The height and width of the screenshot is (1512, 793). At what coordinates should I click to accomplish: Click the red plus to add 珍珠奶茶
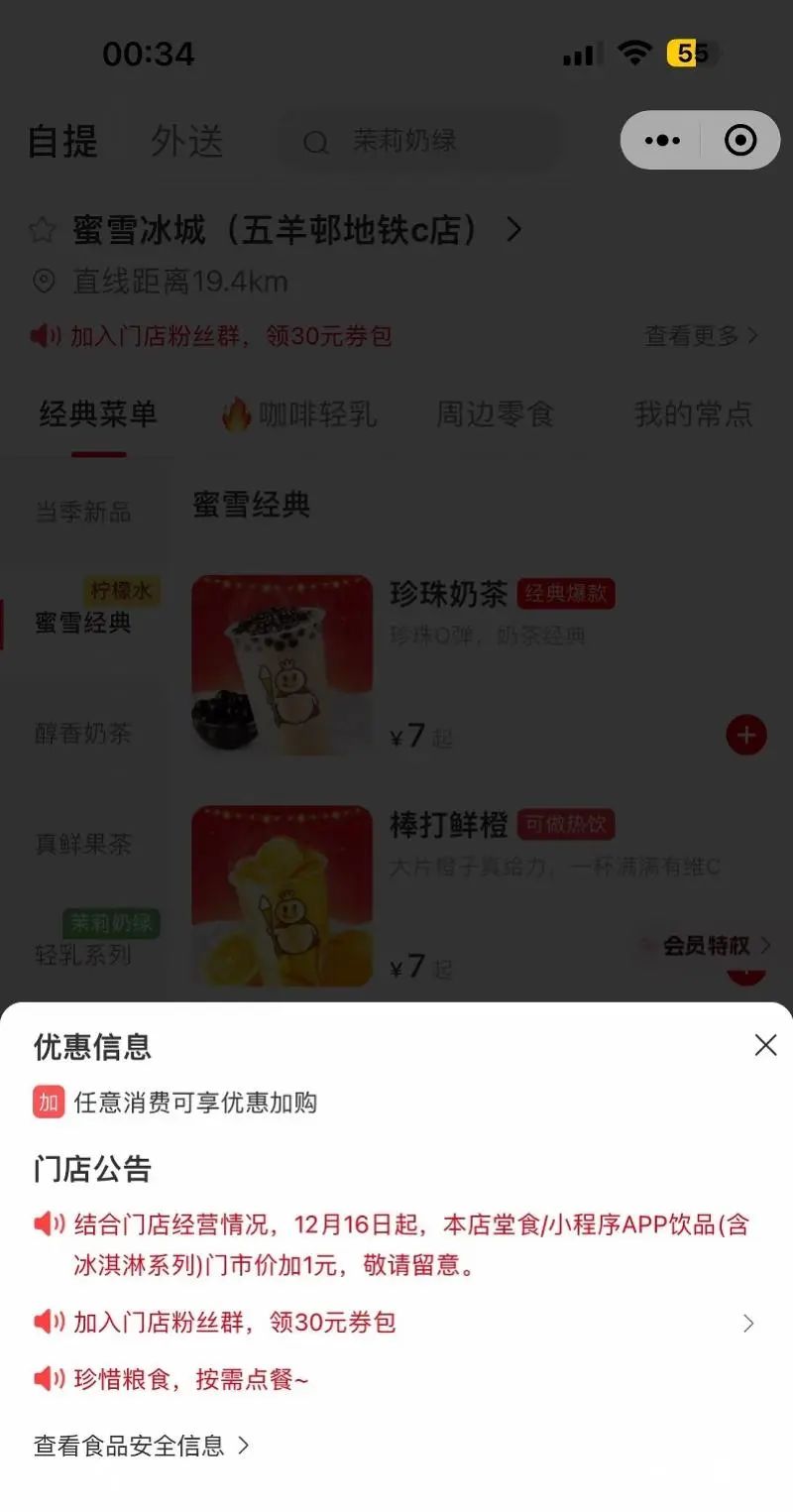click(746, 735)
